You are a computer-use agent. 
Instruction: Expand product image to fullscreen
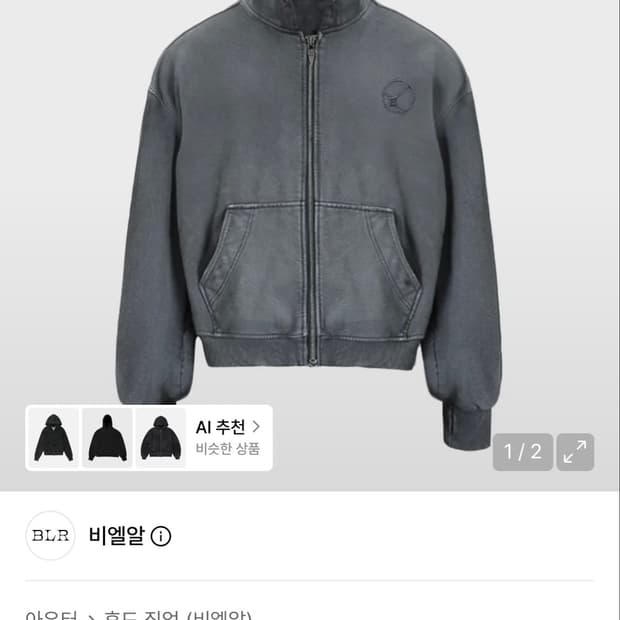click(x=575, y=452)
